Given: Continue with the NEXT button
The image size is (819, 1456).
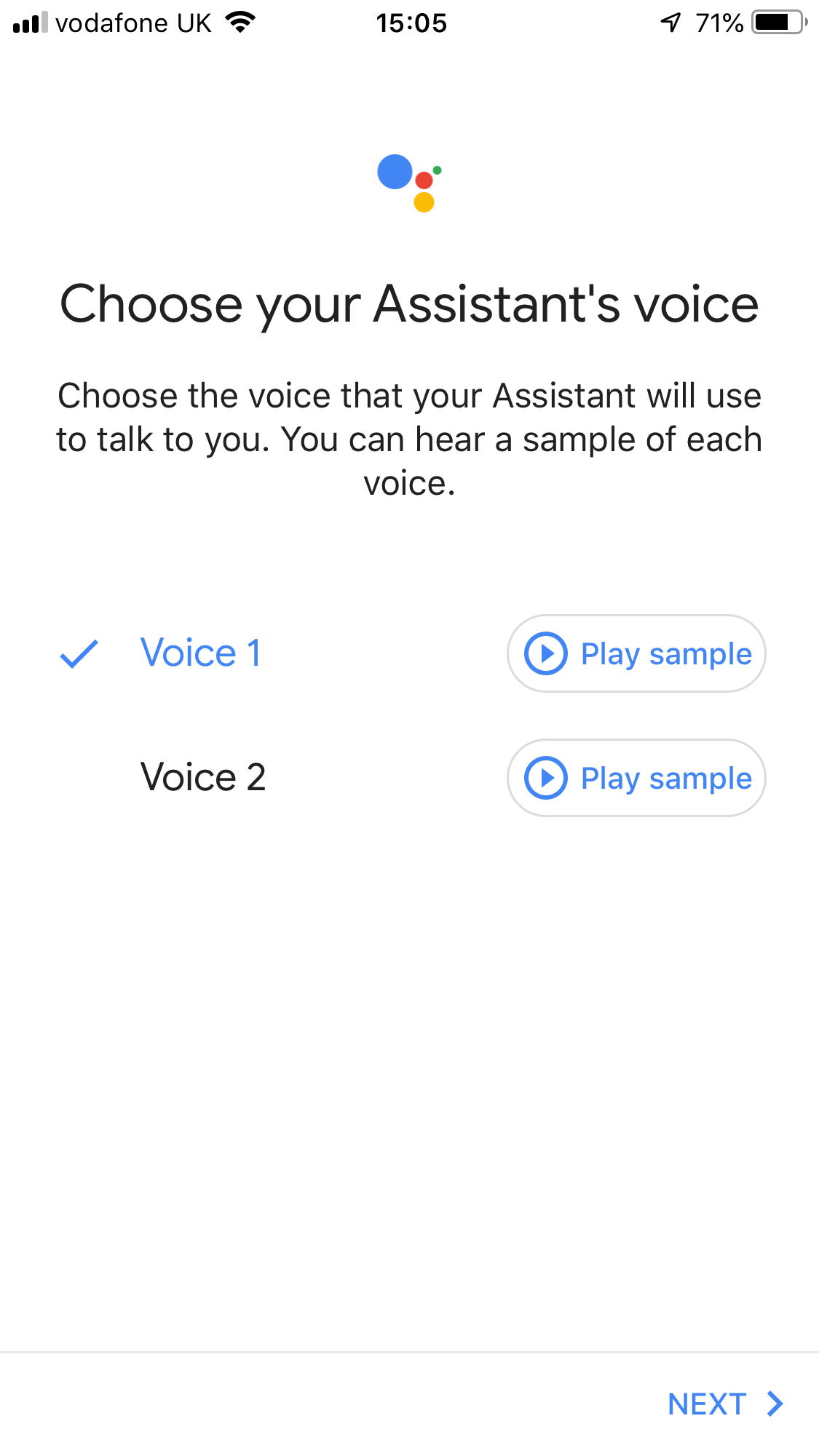Looking at the screenshot, I should (724, 1404).
